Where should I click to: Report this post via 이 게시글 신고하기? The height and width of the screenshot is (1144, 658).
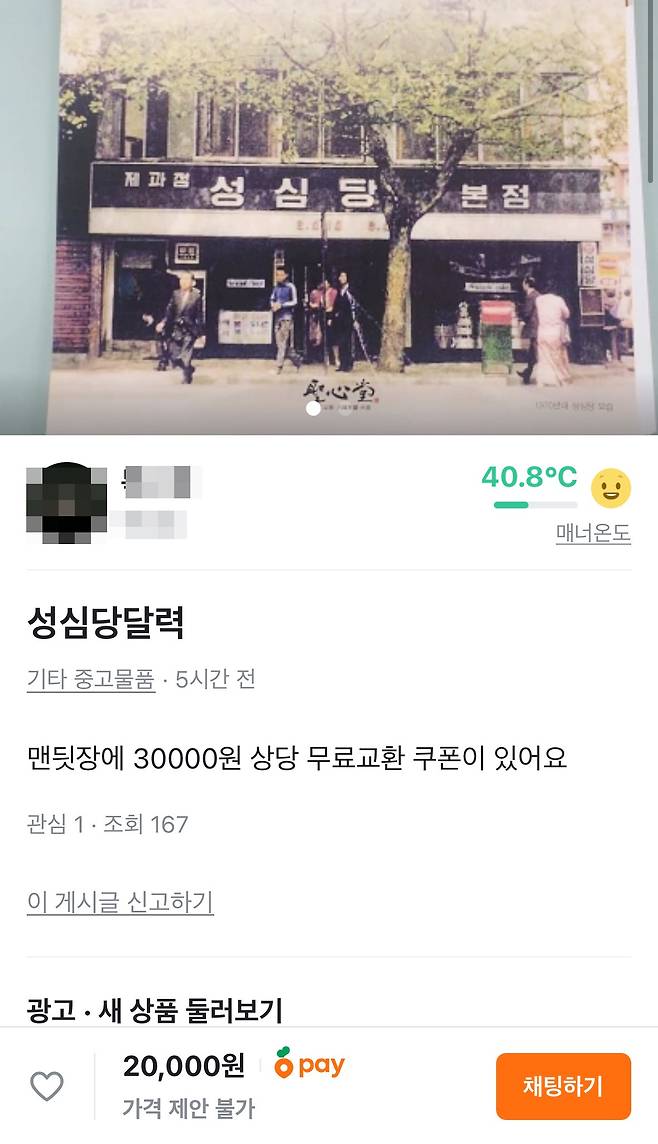point(120,903)
